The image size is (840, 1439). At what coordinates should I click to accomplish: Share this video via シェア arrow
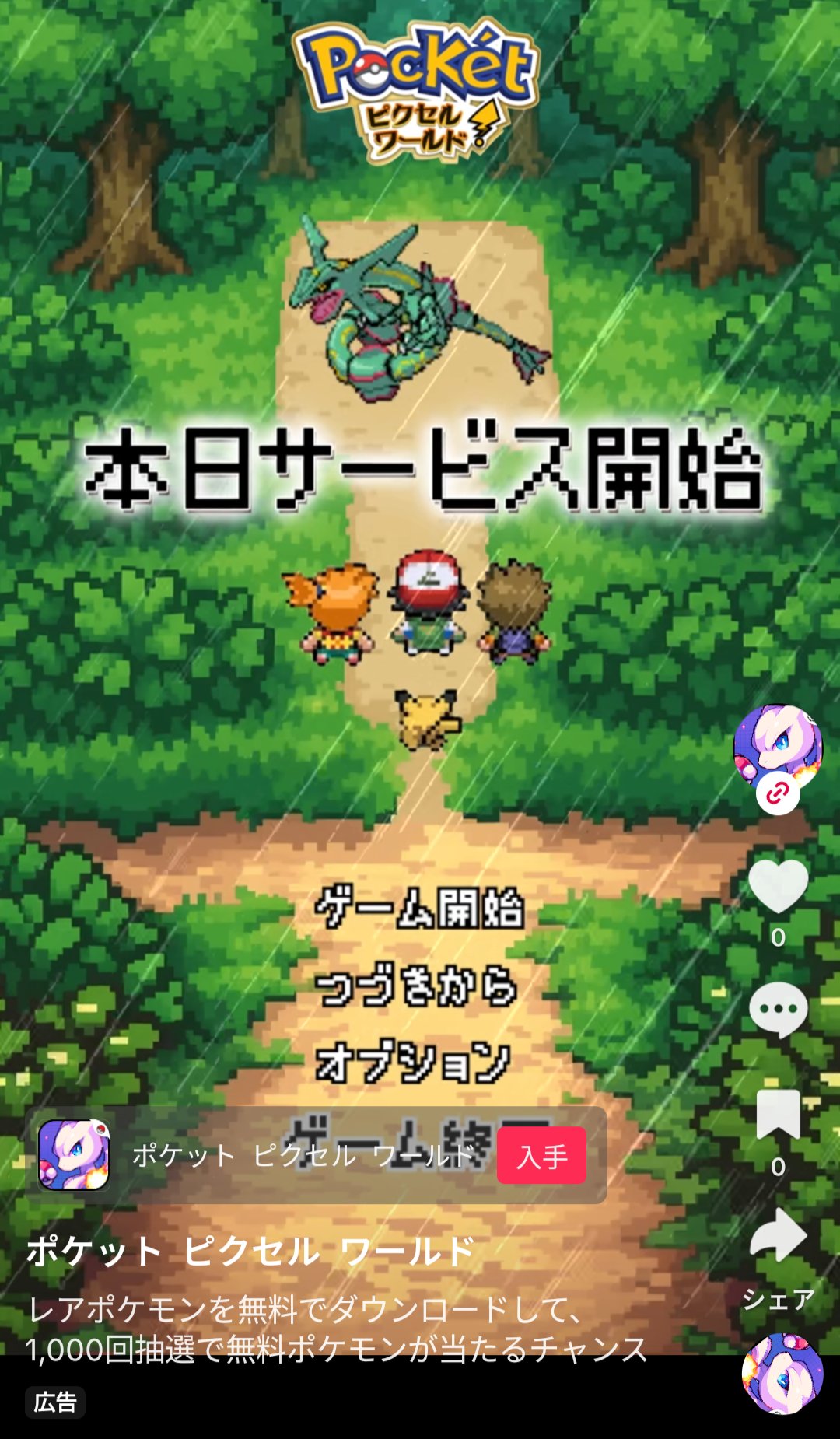click(x=778, y=1234)
